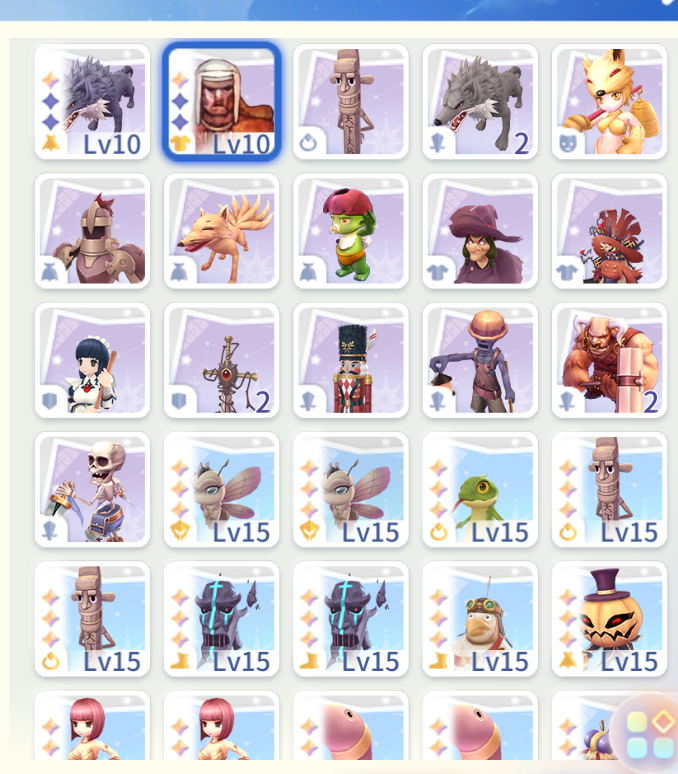
Task: Select the nine-tailed fox card
Action: [221, 231]
